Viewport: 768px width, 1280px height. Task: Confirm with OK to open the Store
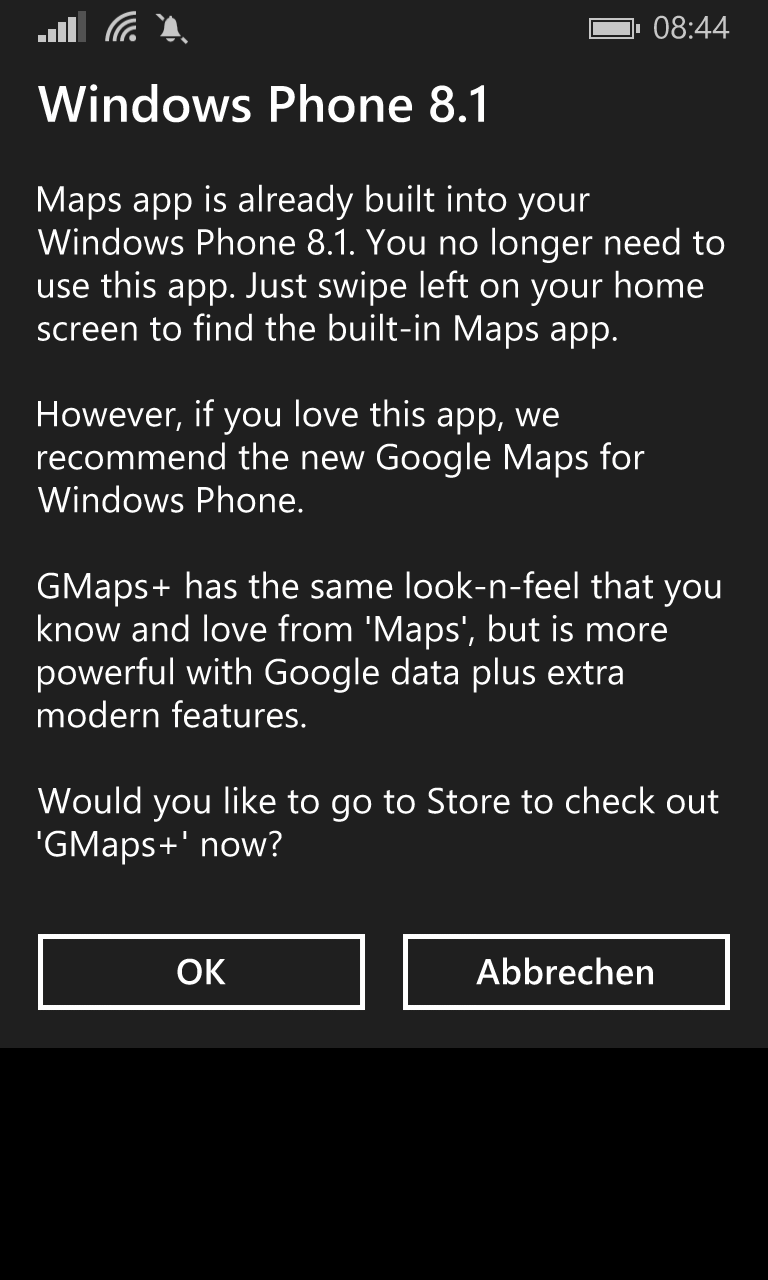201,972
